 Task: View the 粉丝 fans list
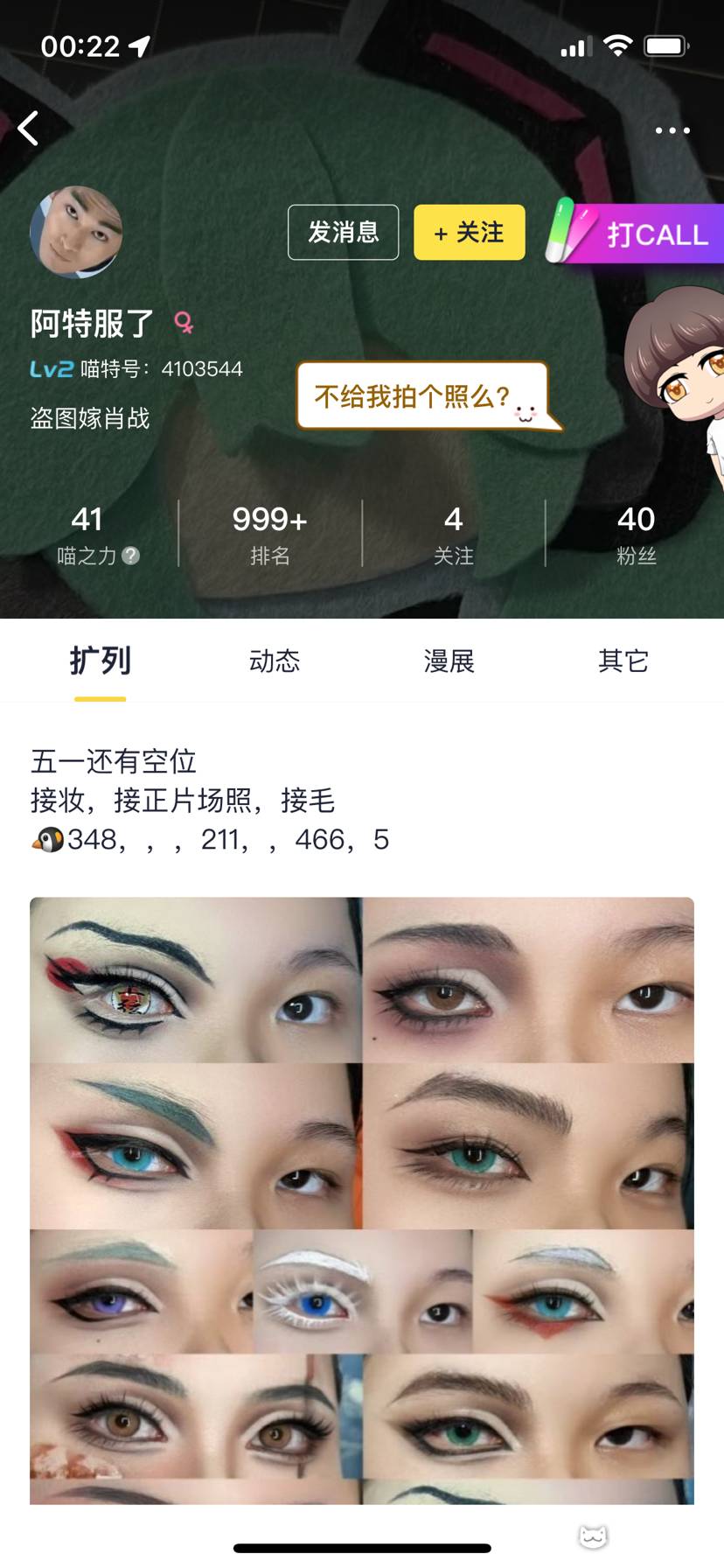click(636, 534)
